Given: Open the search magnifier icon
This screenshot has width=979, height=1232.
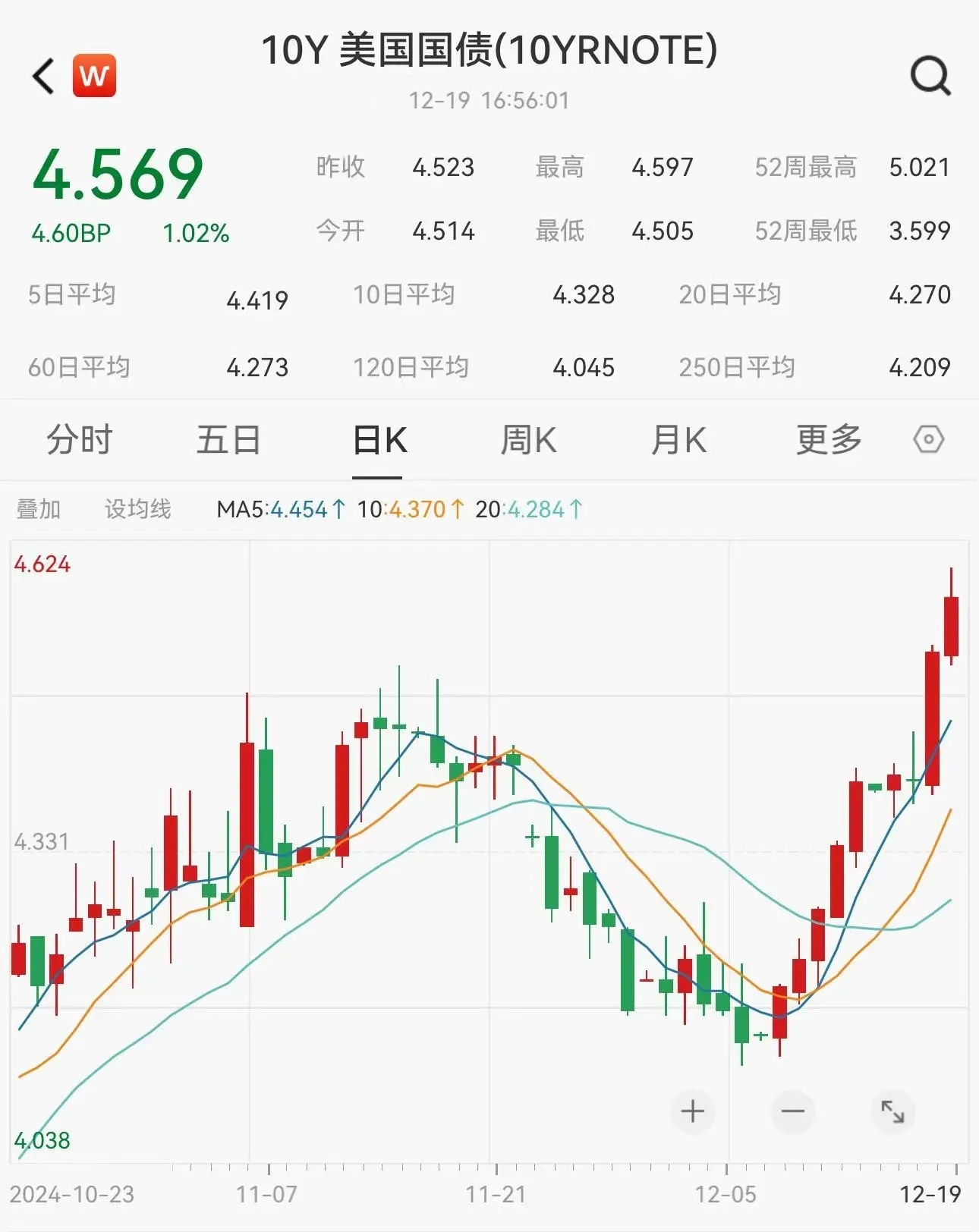Looking at the screenshot, I should (x=929, y=76).
